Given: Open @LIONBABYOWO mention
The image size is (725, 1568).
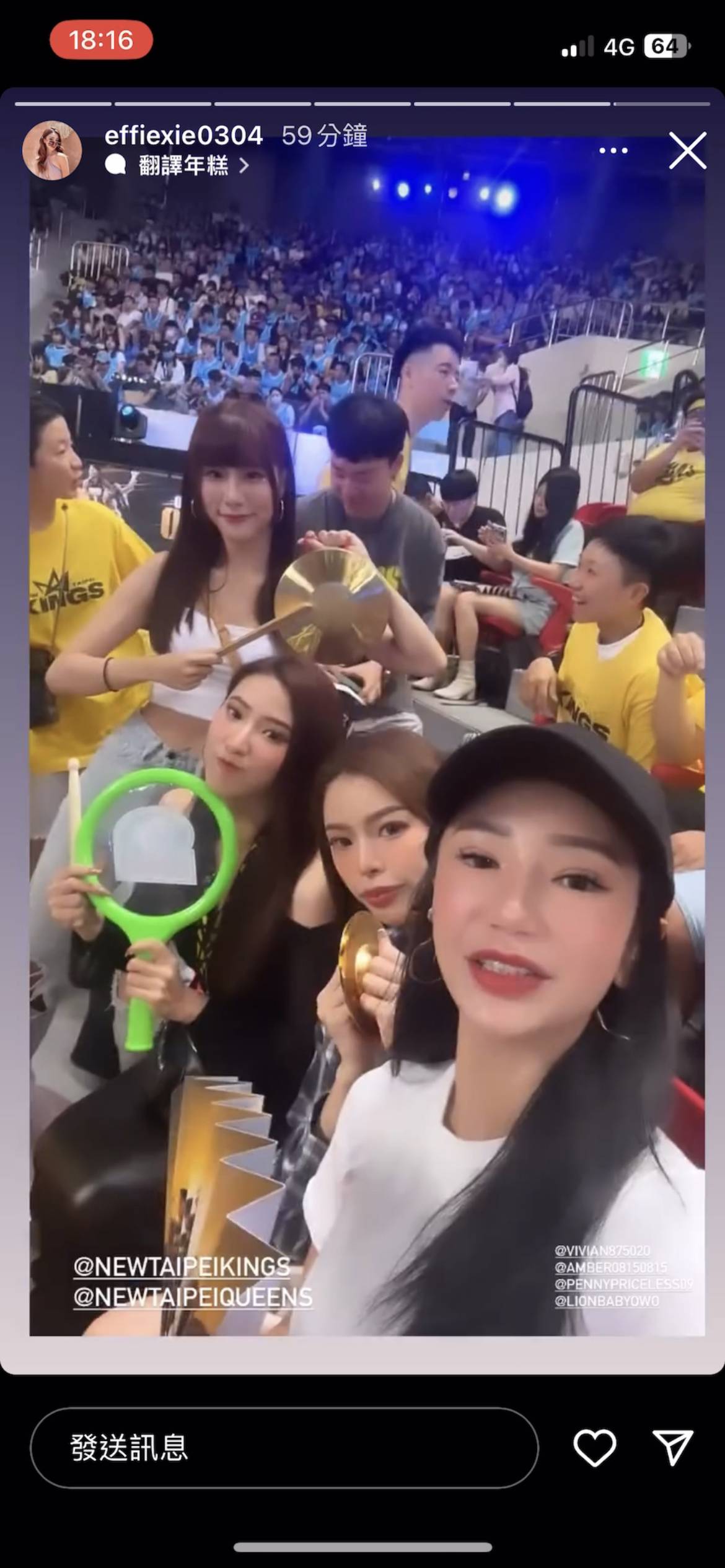Looking at the screenshot, I should tap(607, 1301).
